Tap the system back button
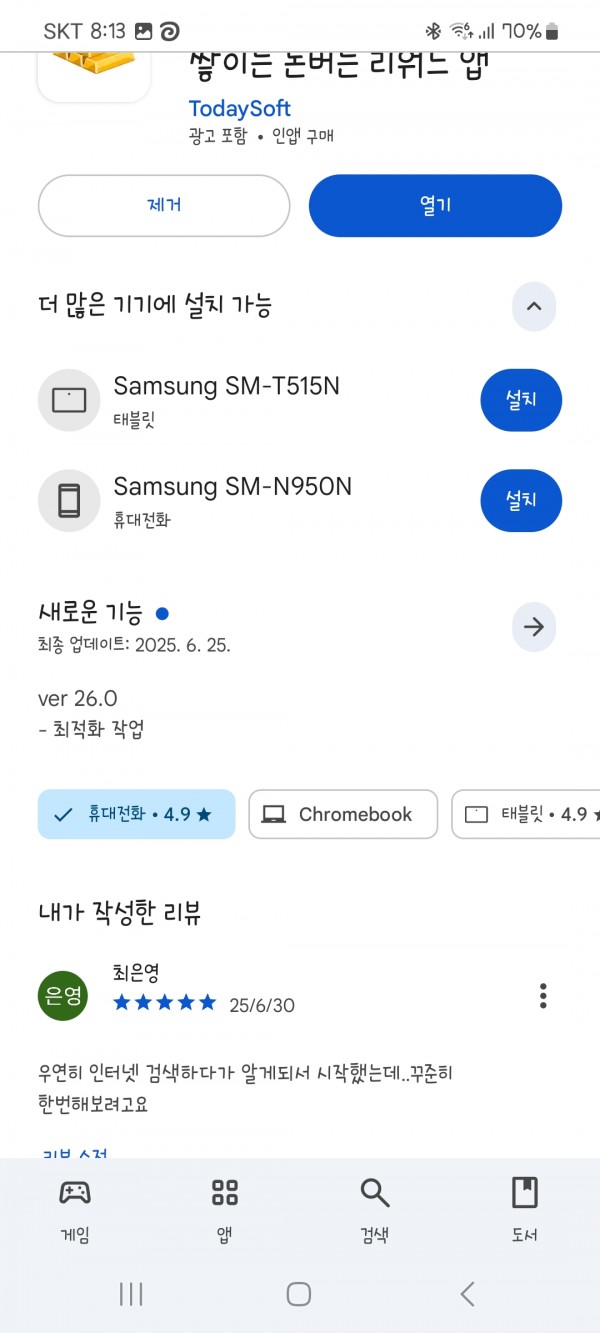The width and height of the screenshot is (600, 1333). pyautogui.click(x=467, y=1294)
